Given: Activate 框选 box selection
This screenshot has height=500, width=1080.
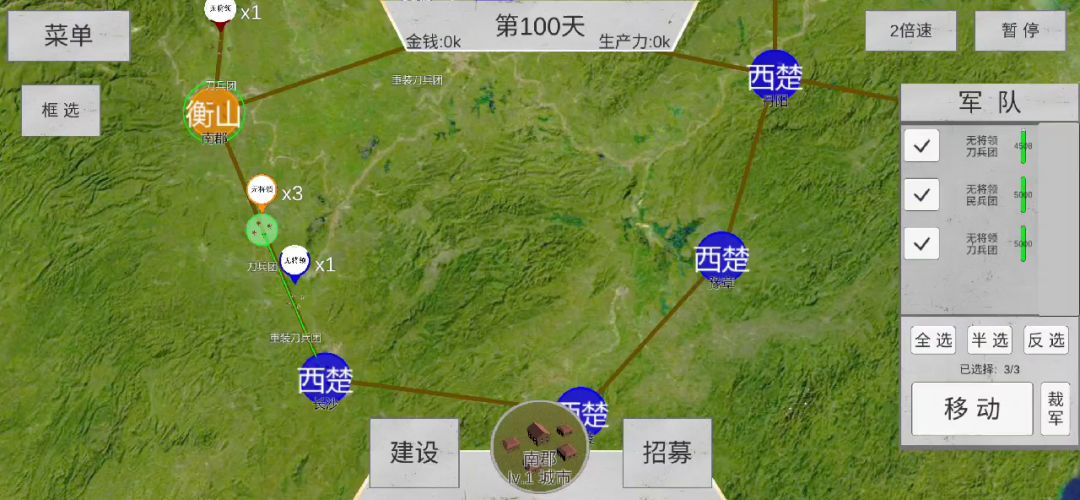Looking at the screenshot, I should (60, 110).
